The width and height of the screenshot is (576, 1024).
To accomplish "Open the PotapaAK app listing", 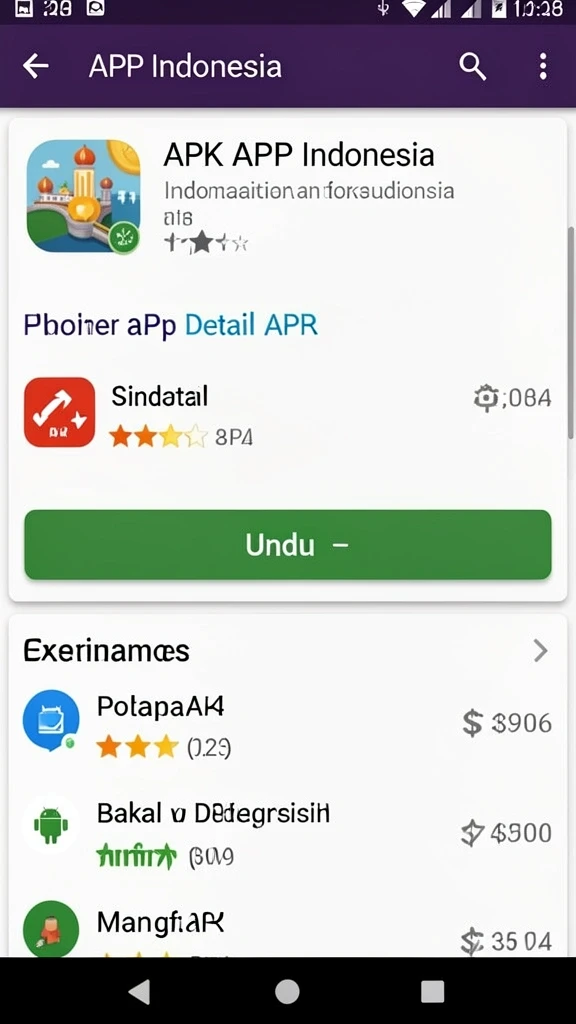I will click(x=288, y=724).
